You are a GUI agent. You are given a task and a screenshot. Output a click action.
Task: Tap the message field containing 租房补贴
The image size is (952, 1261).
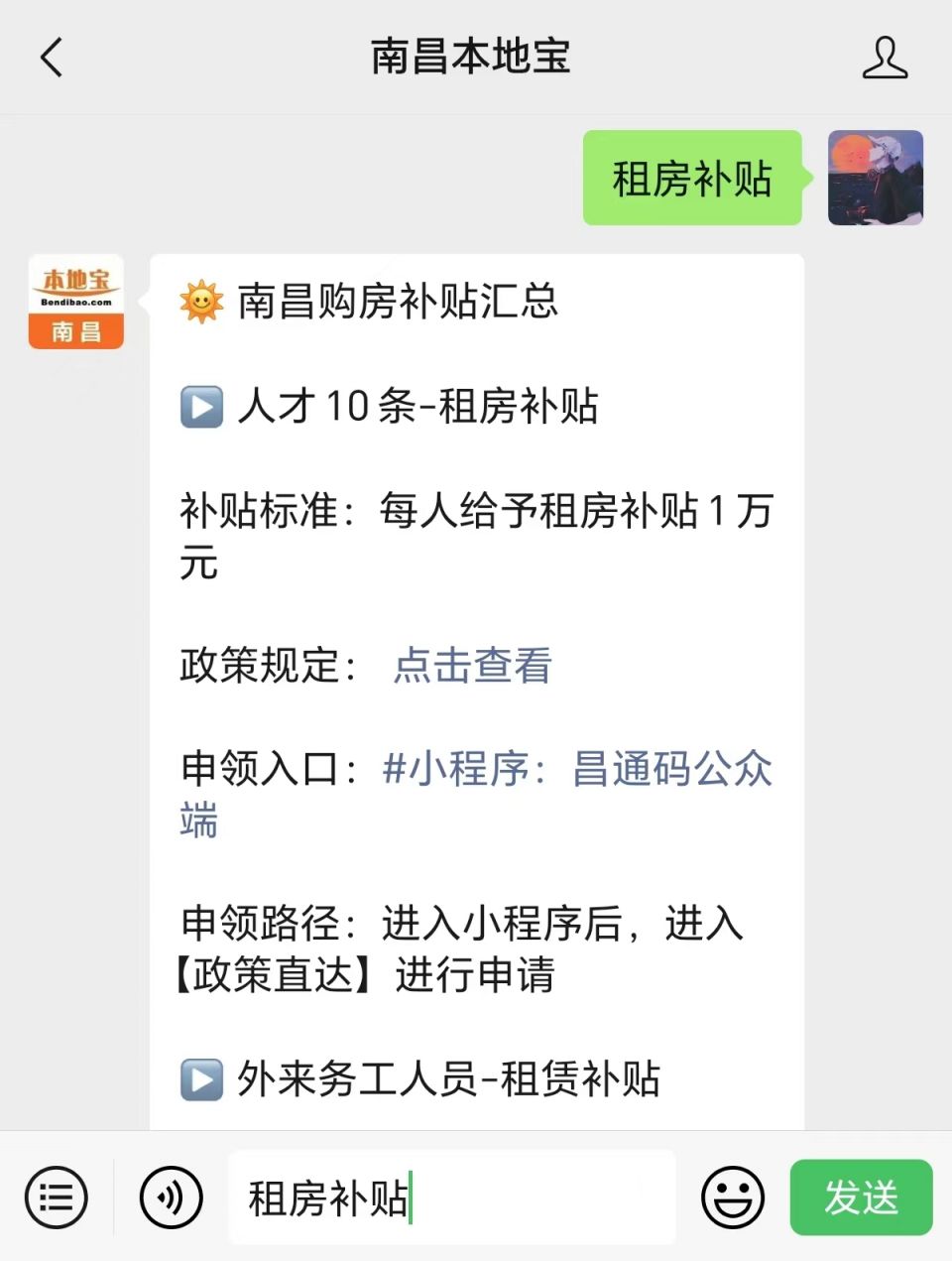(451, 1198)
